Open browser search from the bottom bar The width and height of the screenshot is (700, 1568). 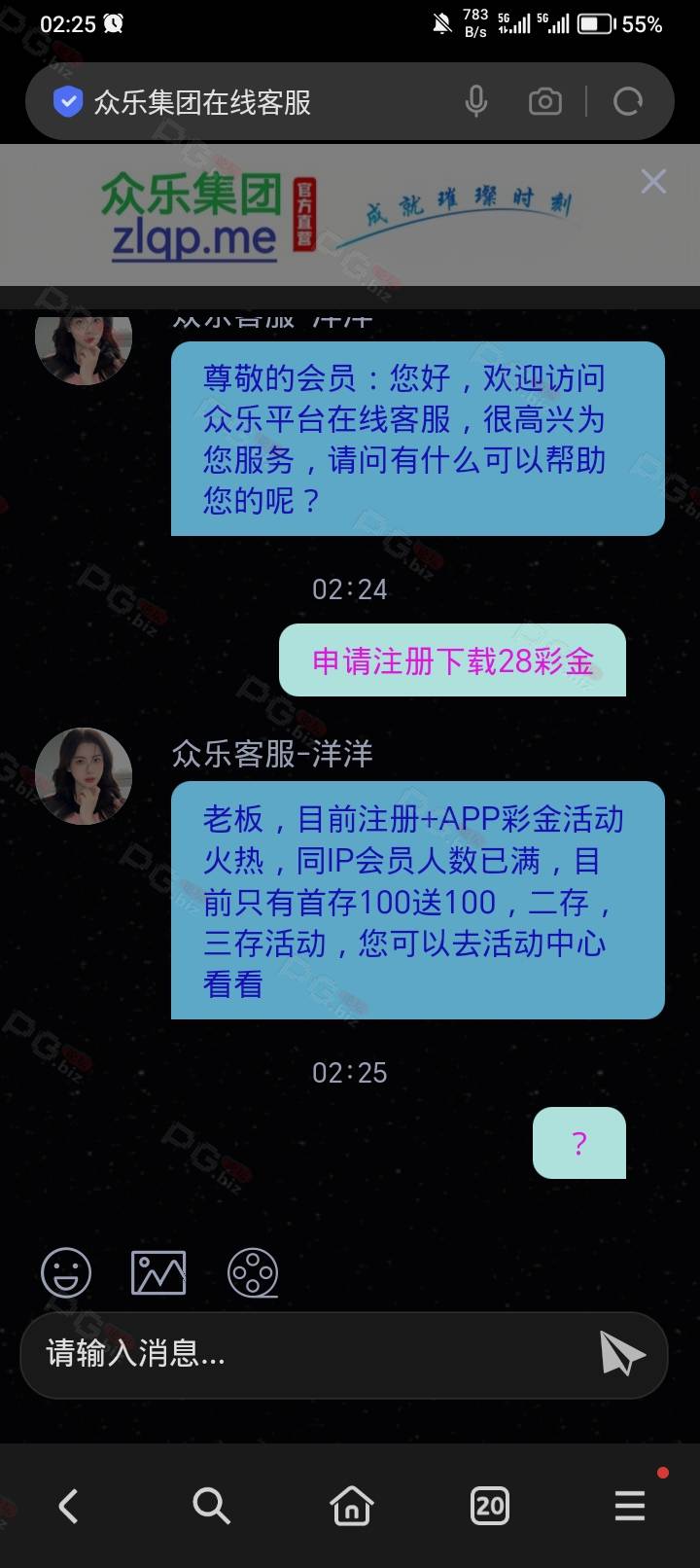click(211, 1506)
